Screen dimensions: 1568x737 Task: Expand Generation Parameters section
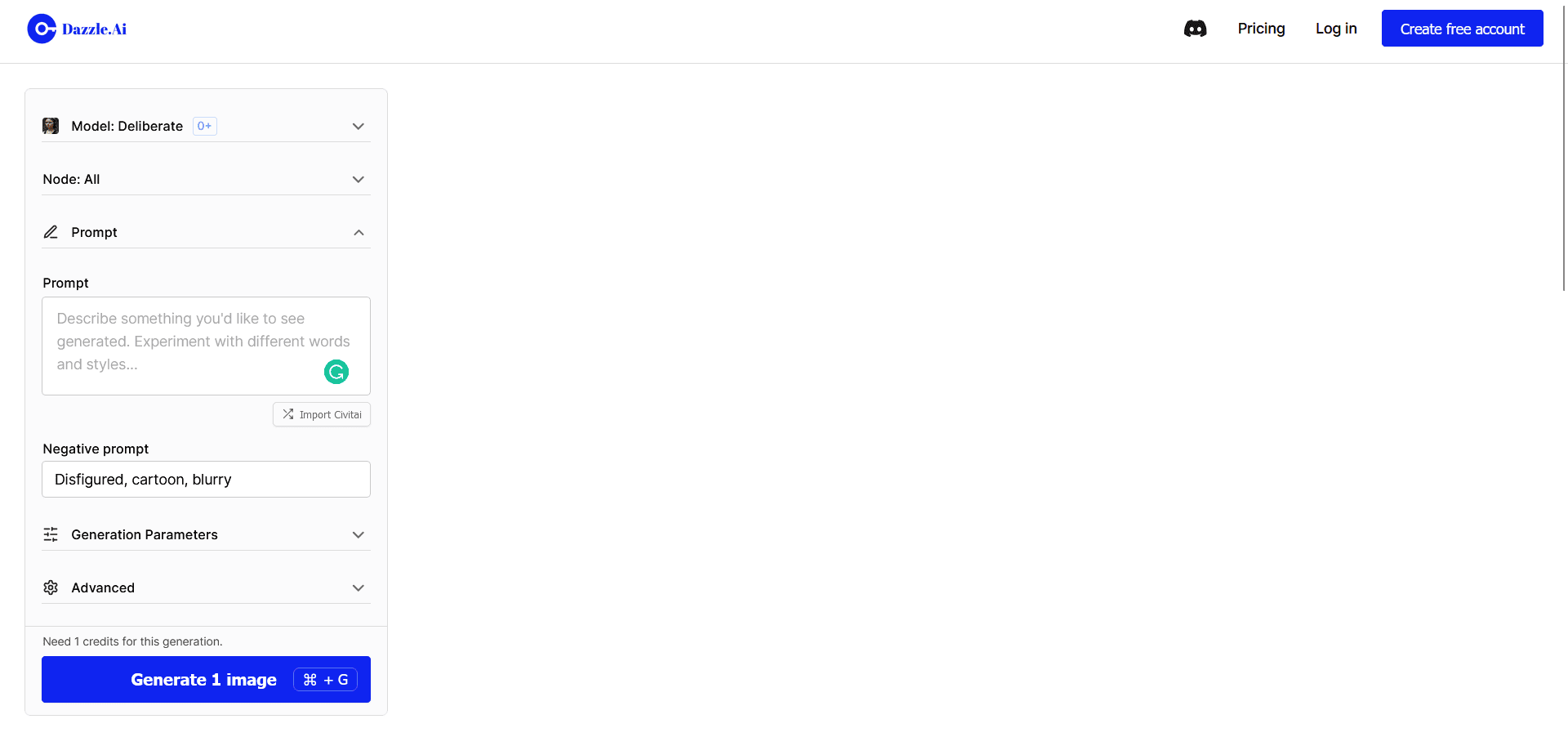tap(206, 534)
